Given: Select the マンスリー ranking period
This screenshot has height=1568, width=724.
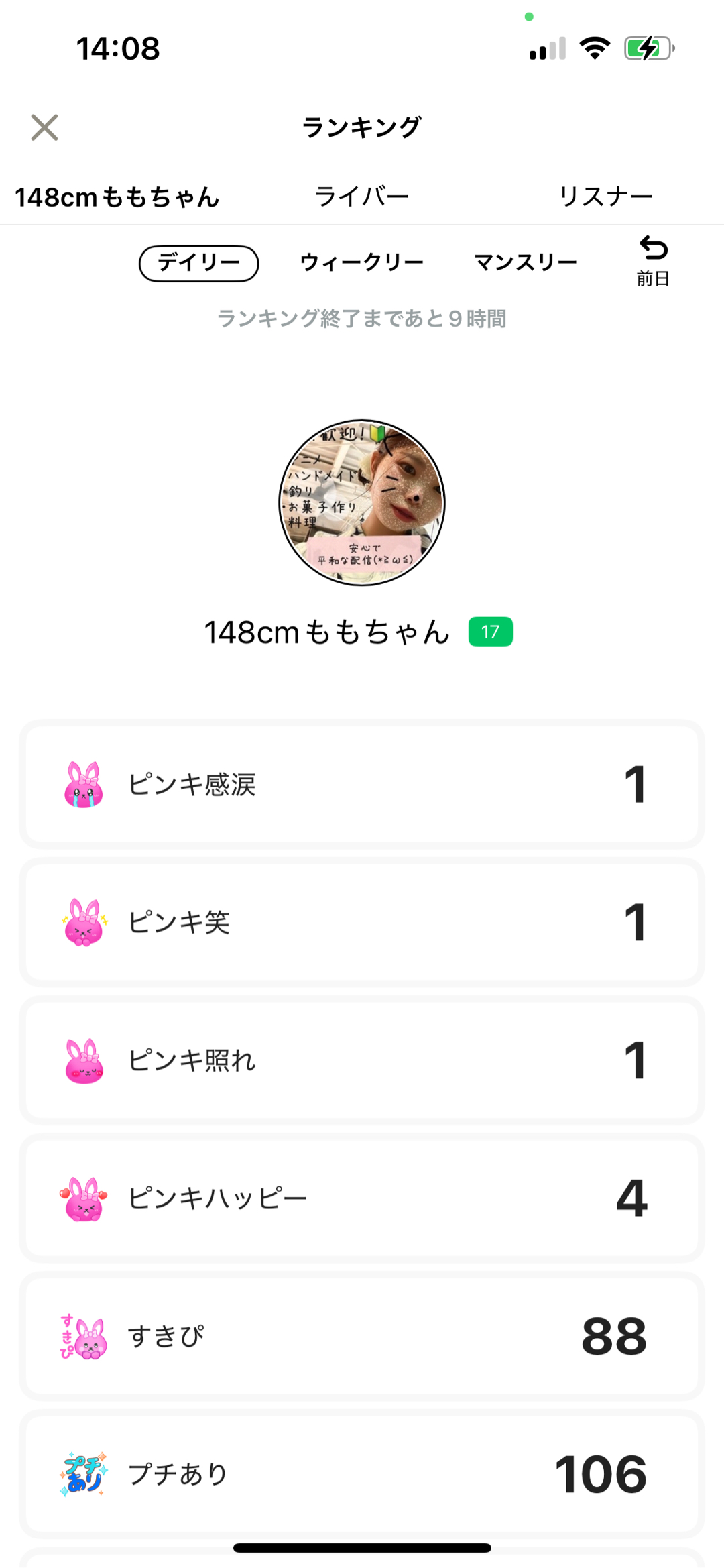Looking at the screenshot, I should click(x=526, y=262).
